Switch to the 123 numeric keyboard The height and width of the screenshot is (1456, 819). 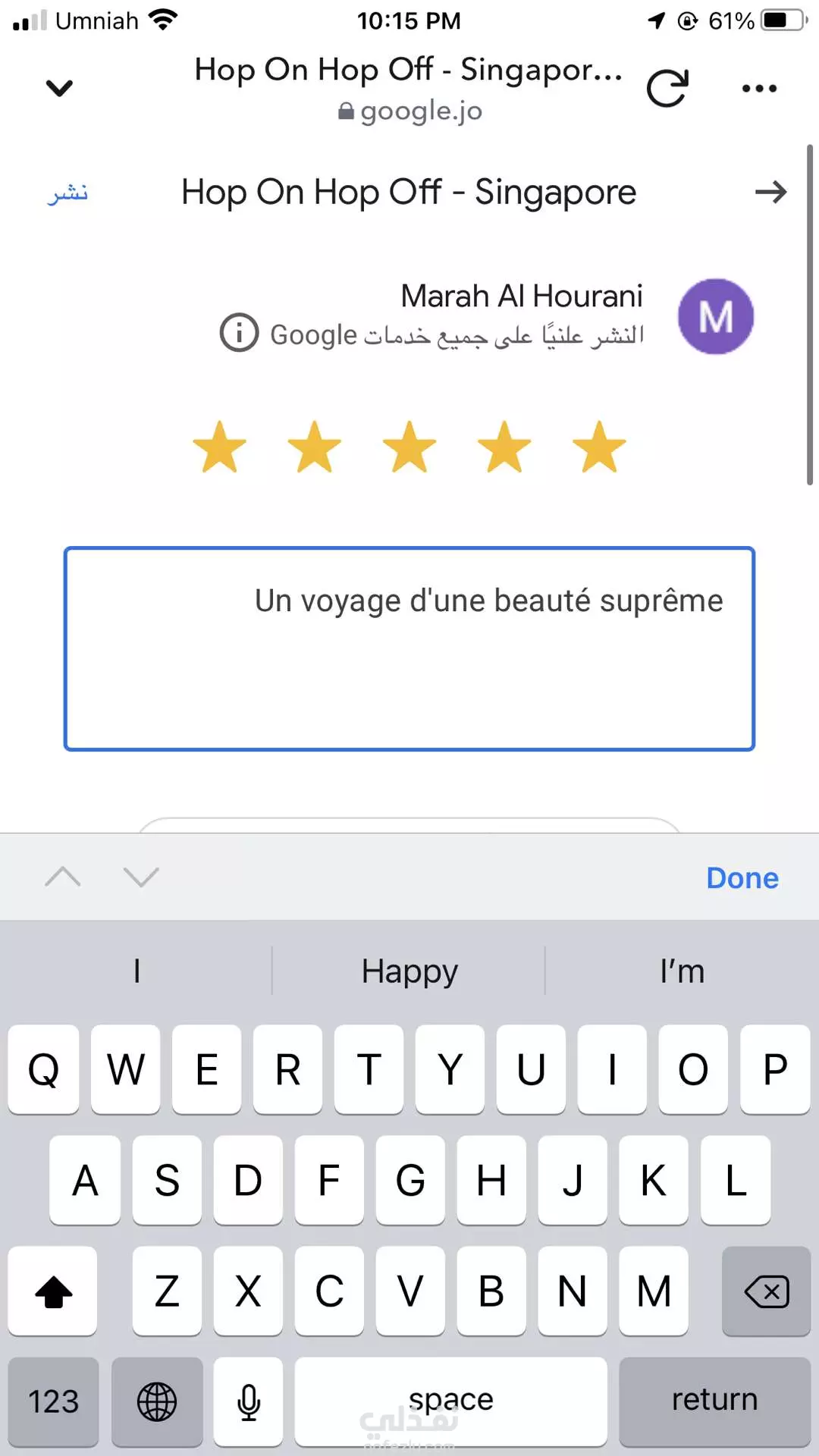click(x=53, y=1401)
